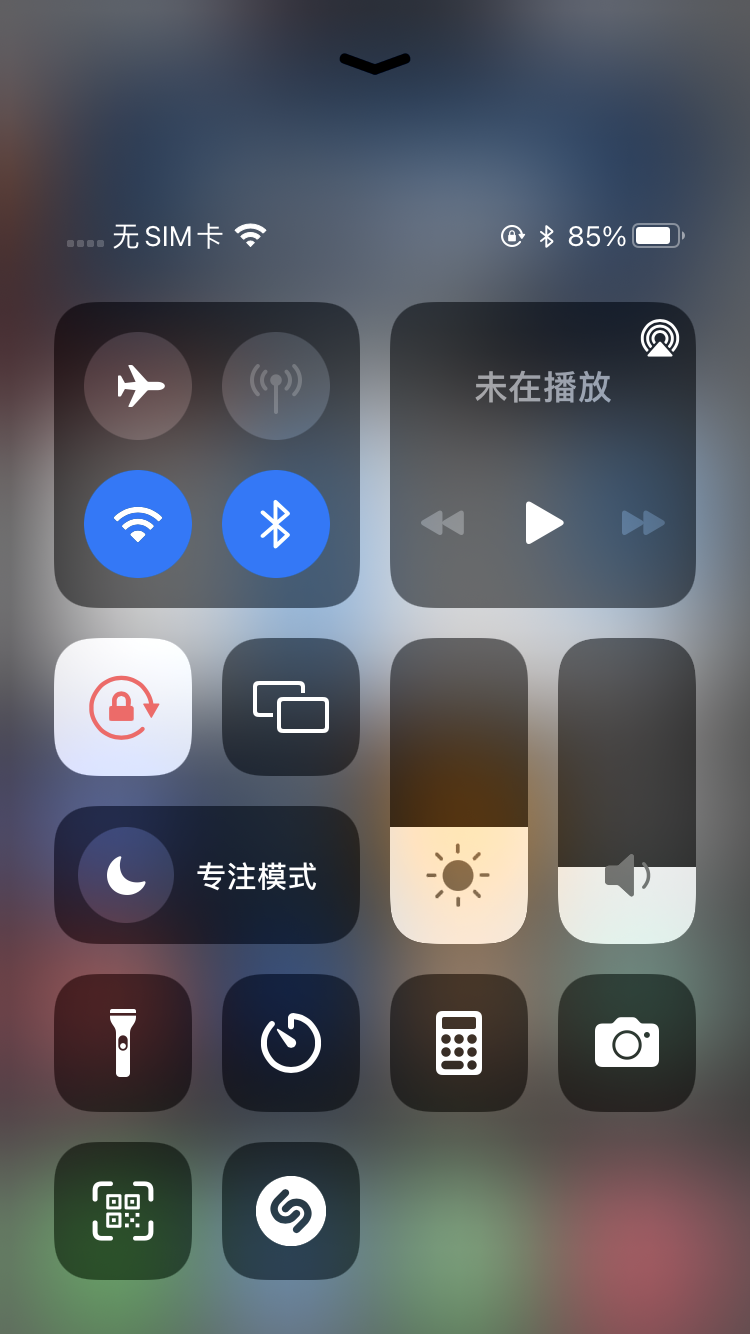Skip to the next track
The width and height of the screenshot is (750, 1334).
tap(643, 522)
